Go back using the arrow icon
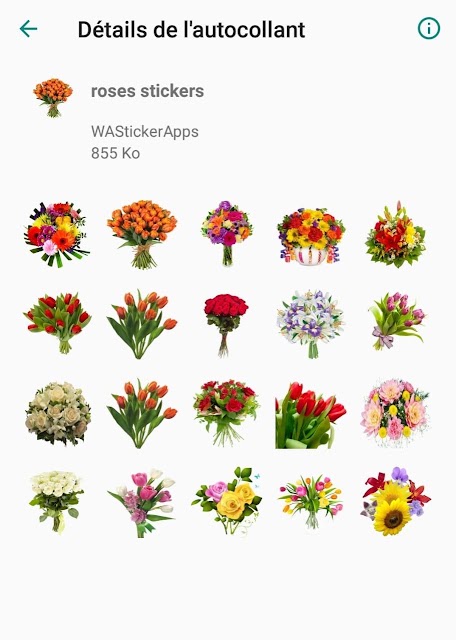456x640 pixels. point(29,29)
